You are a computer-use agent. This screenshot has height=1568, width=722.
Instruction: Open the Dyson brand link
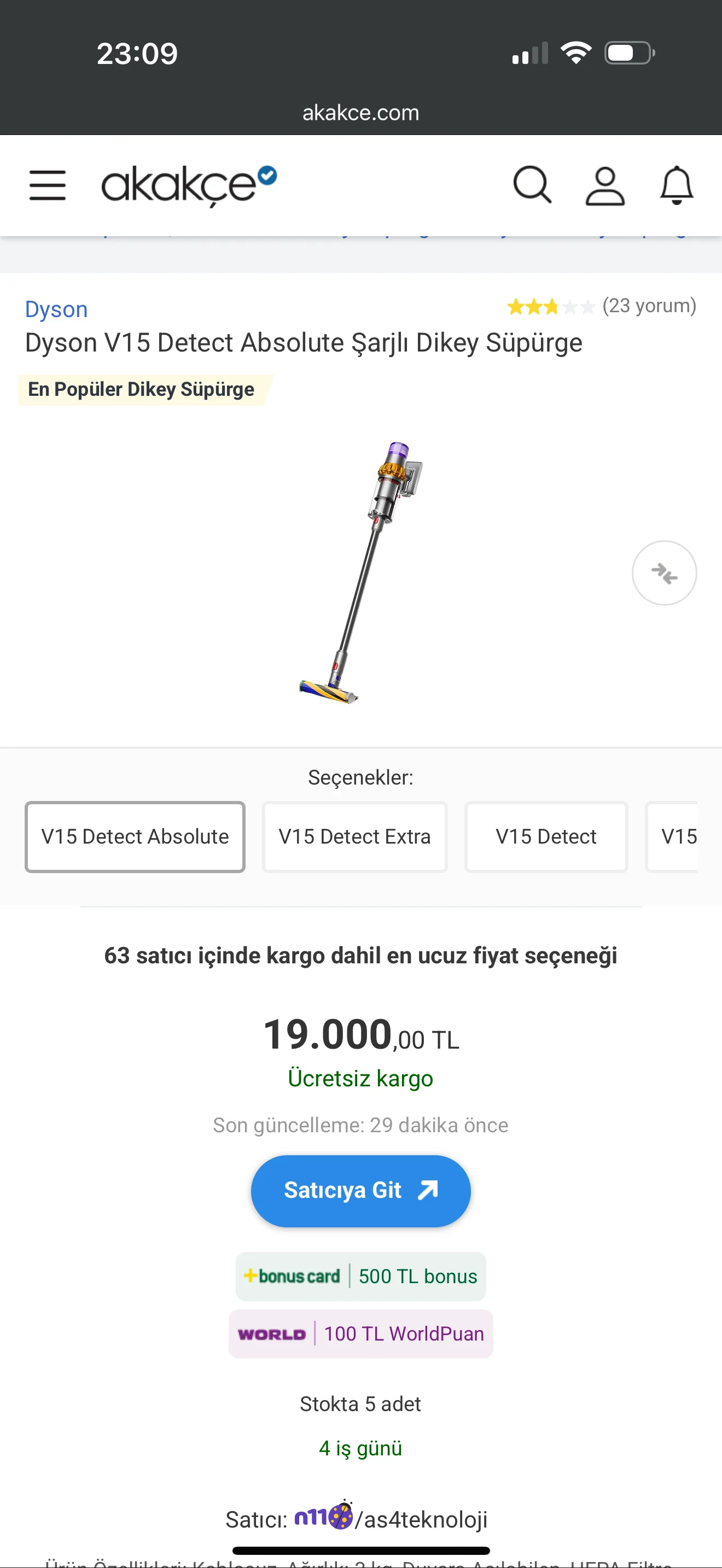pos(56,309)
